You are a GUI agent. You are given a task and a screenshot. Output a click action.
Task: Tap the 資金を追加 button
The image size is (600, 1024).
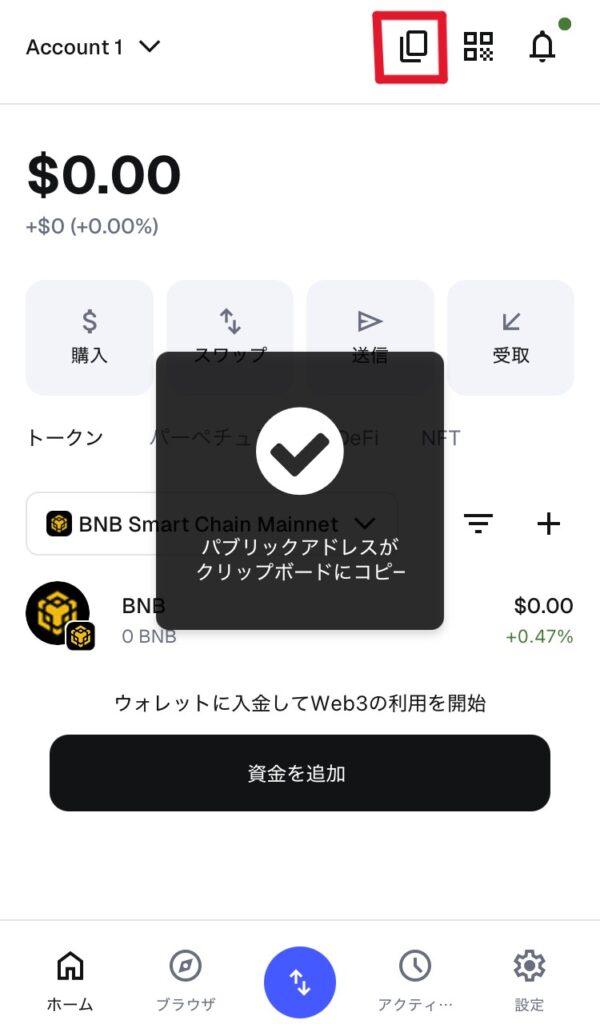[x=300, y=773]
